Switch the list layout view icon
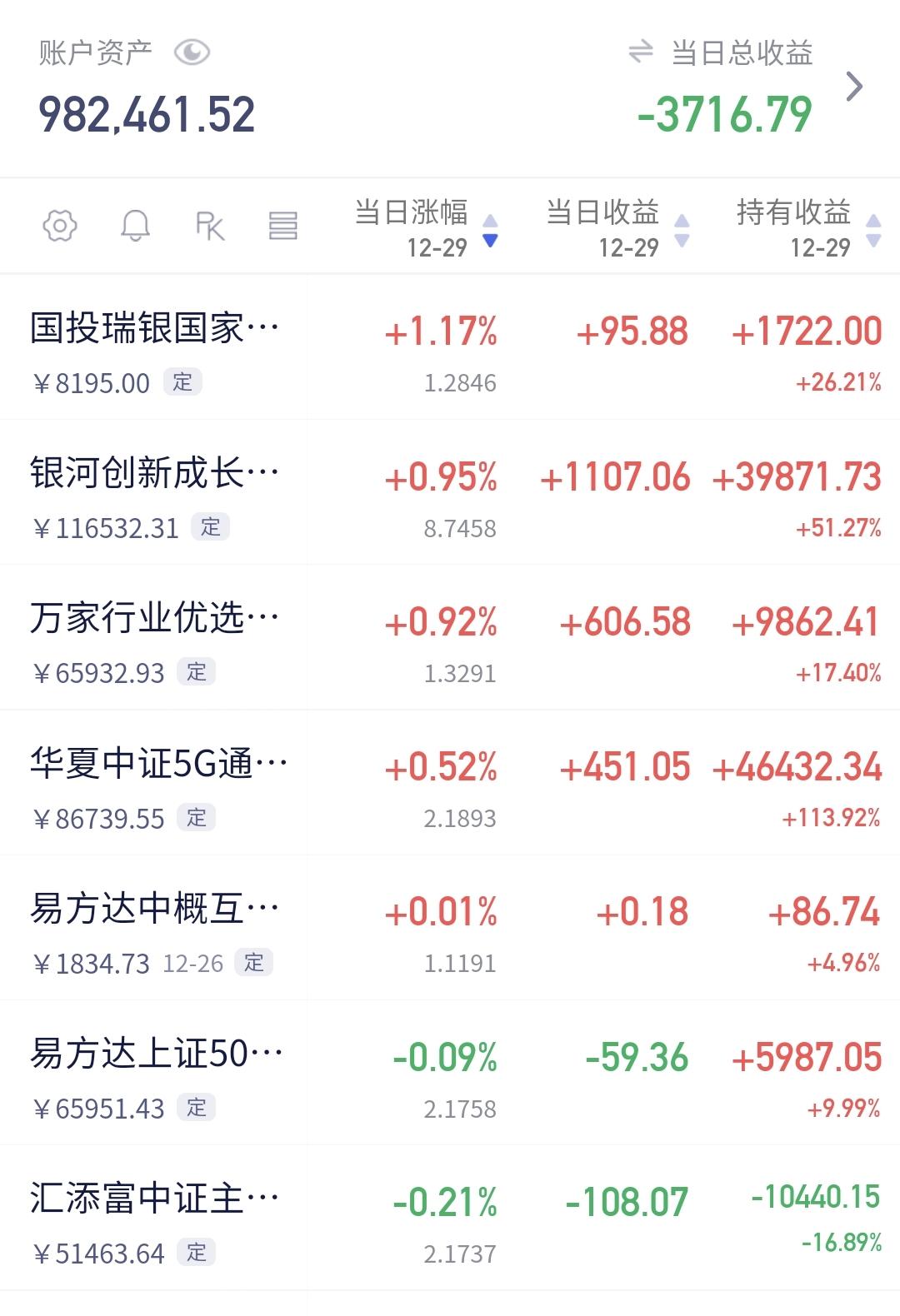Image resolution: width=900 pixels, height=1316 pixels. (283, 226)
